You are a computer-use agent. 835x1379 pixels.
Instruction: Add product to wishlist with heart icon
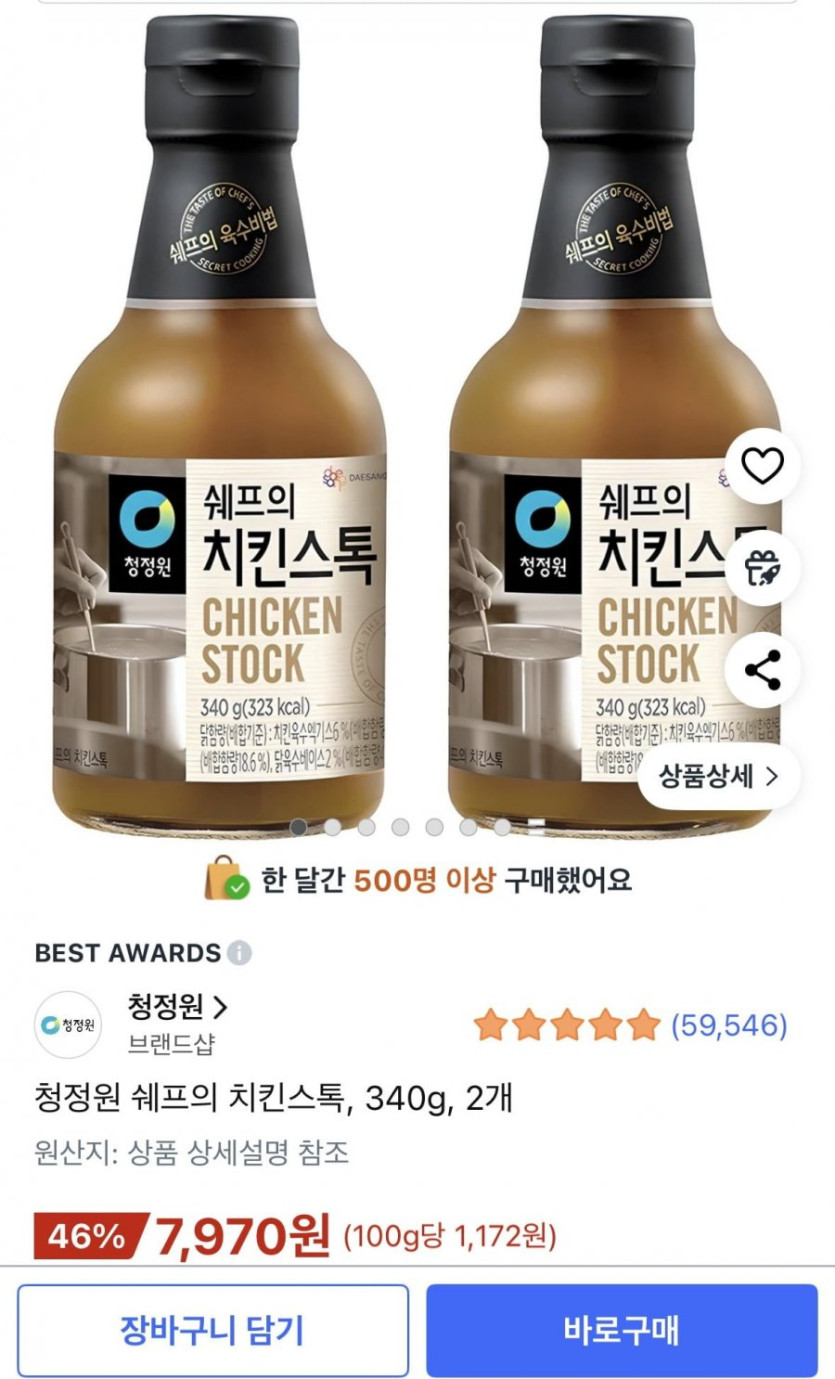click(x=762, y=466)
